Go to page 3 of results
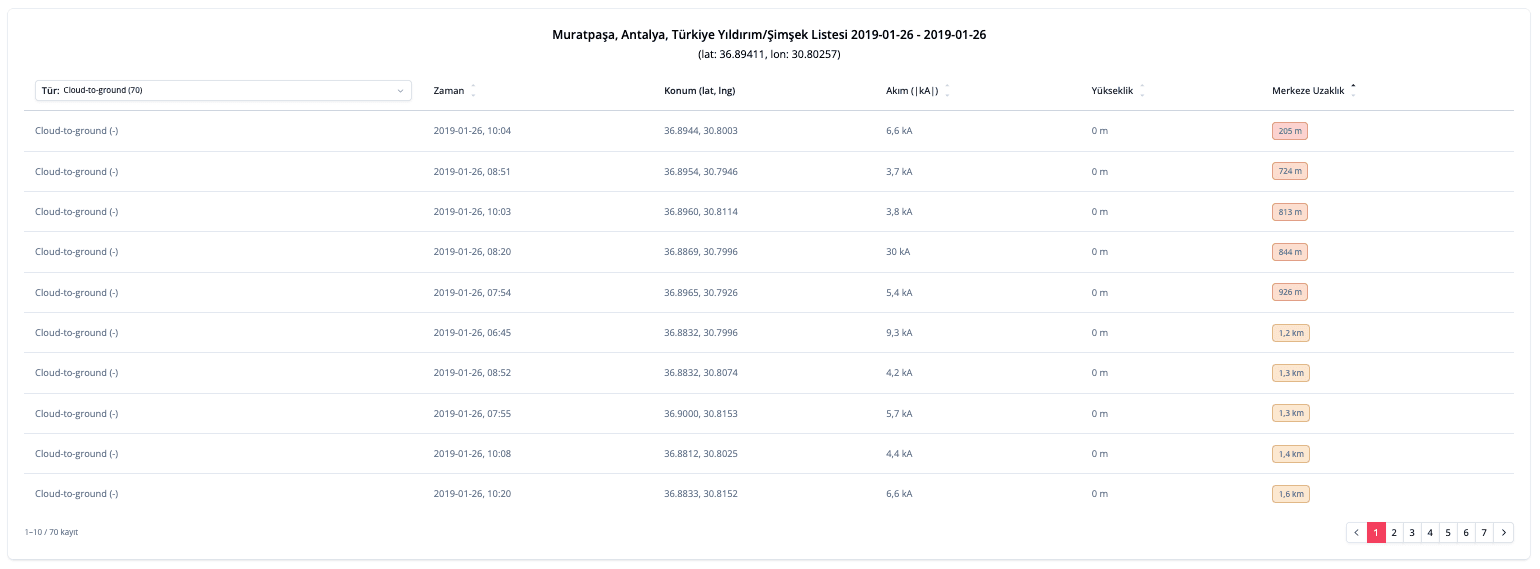The height and width of the screenshot is (569, 1540). [1412, 533]
